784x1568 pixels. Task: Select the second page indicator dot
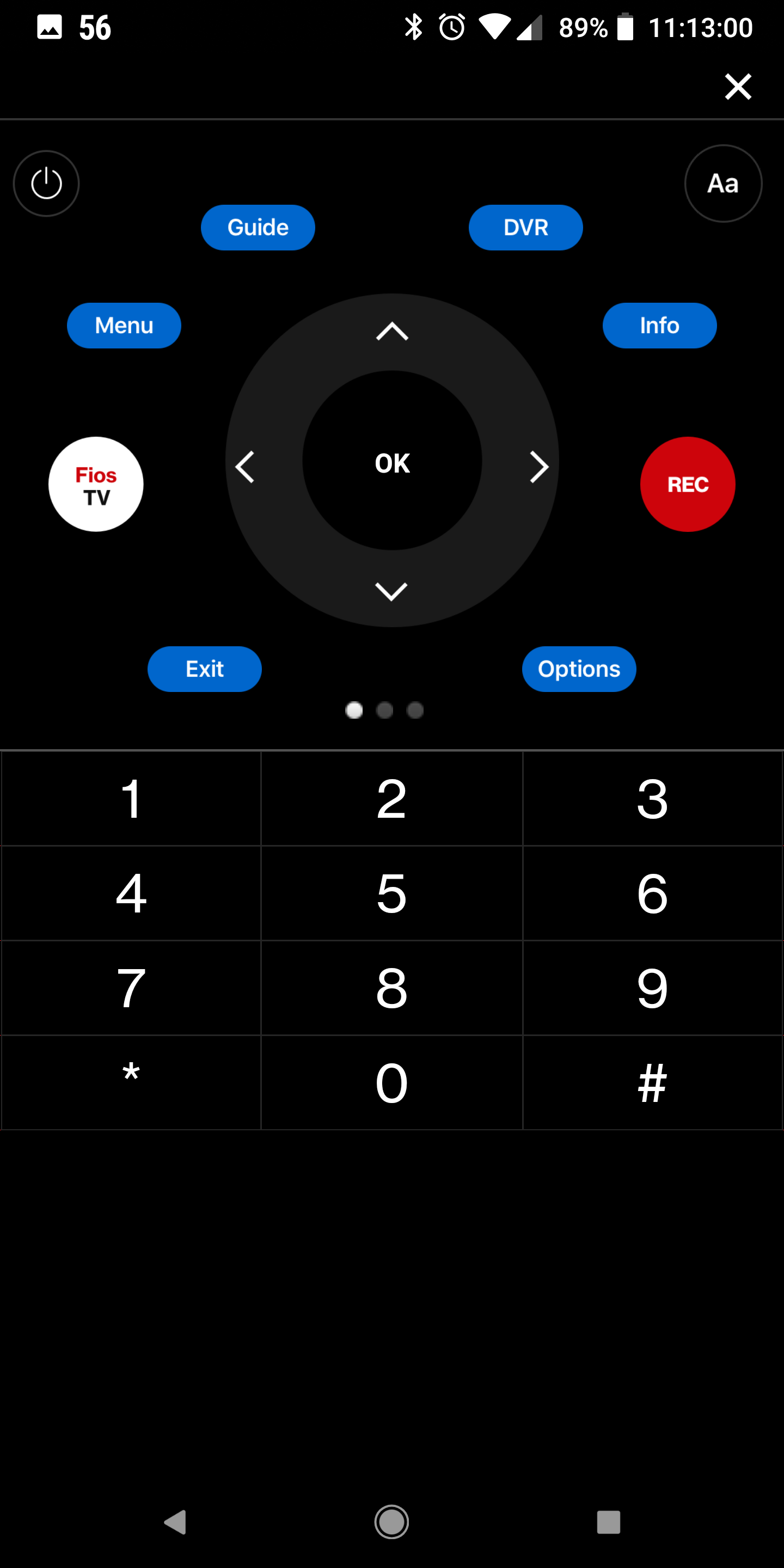coord(385,710)
